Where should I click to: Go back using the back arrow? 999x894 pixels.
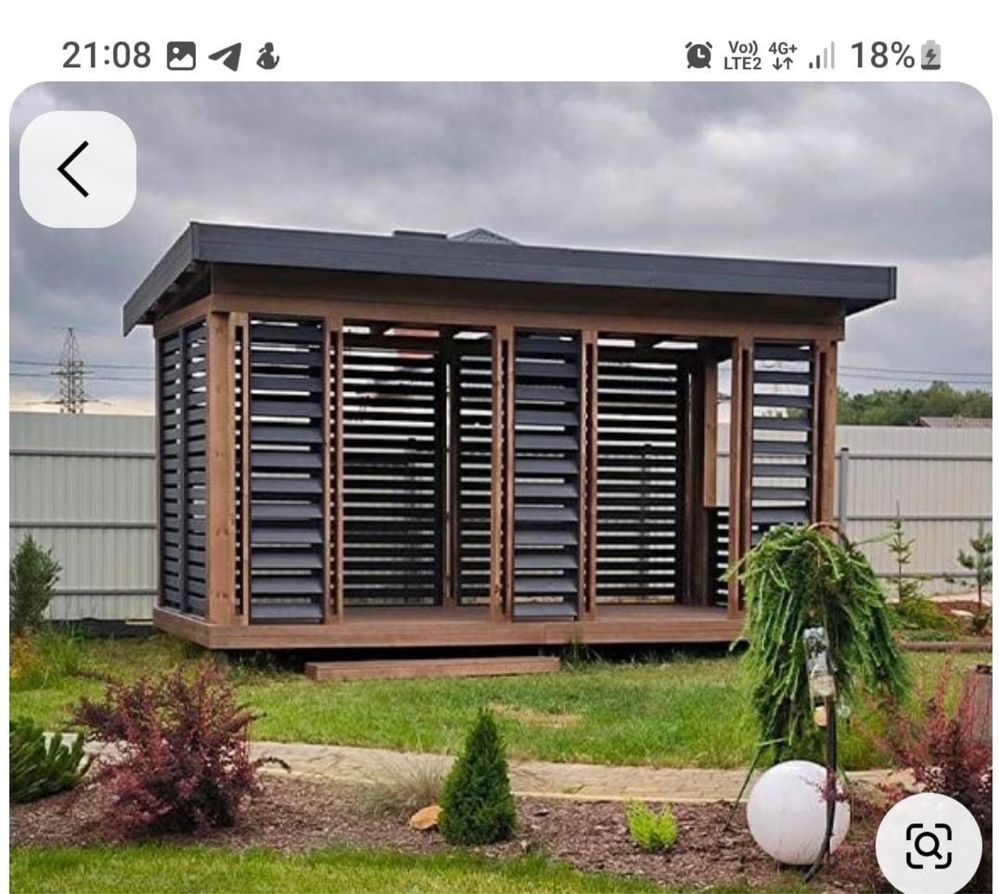click(x=76, y=169)
